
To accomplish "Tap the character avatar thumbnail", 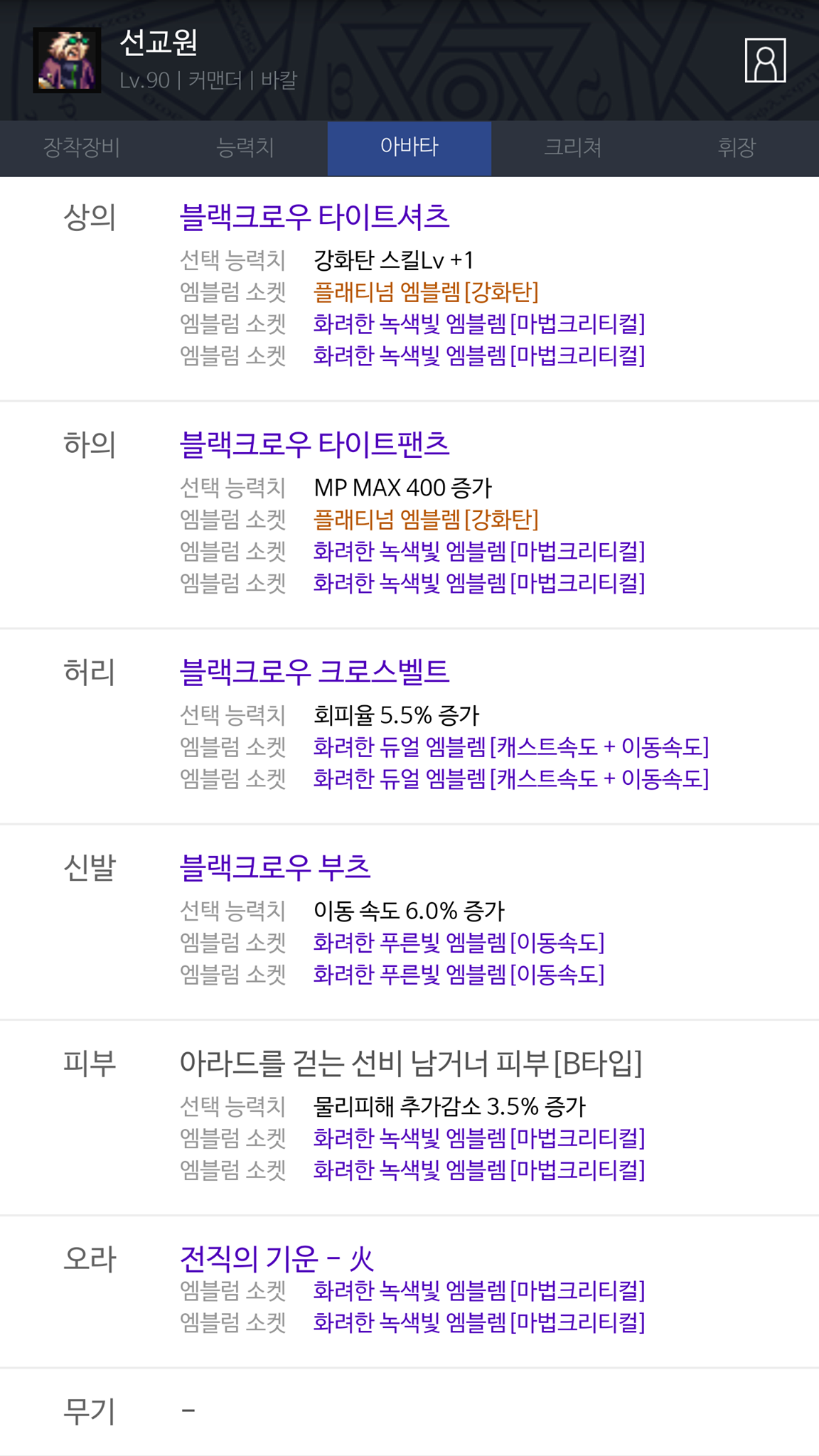I will coord(67,60).
